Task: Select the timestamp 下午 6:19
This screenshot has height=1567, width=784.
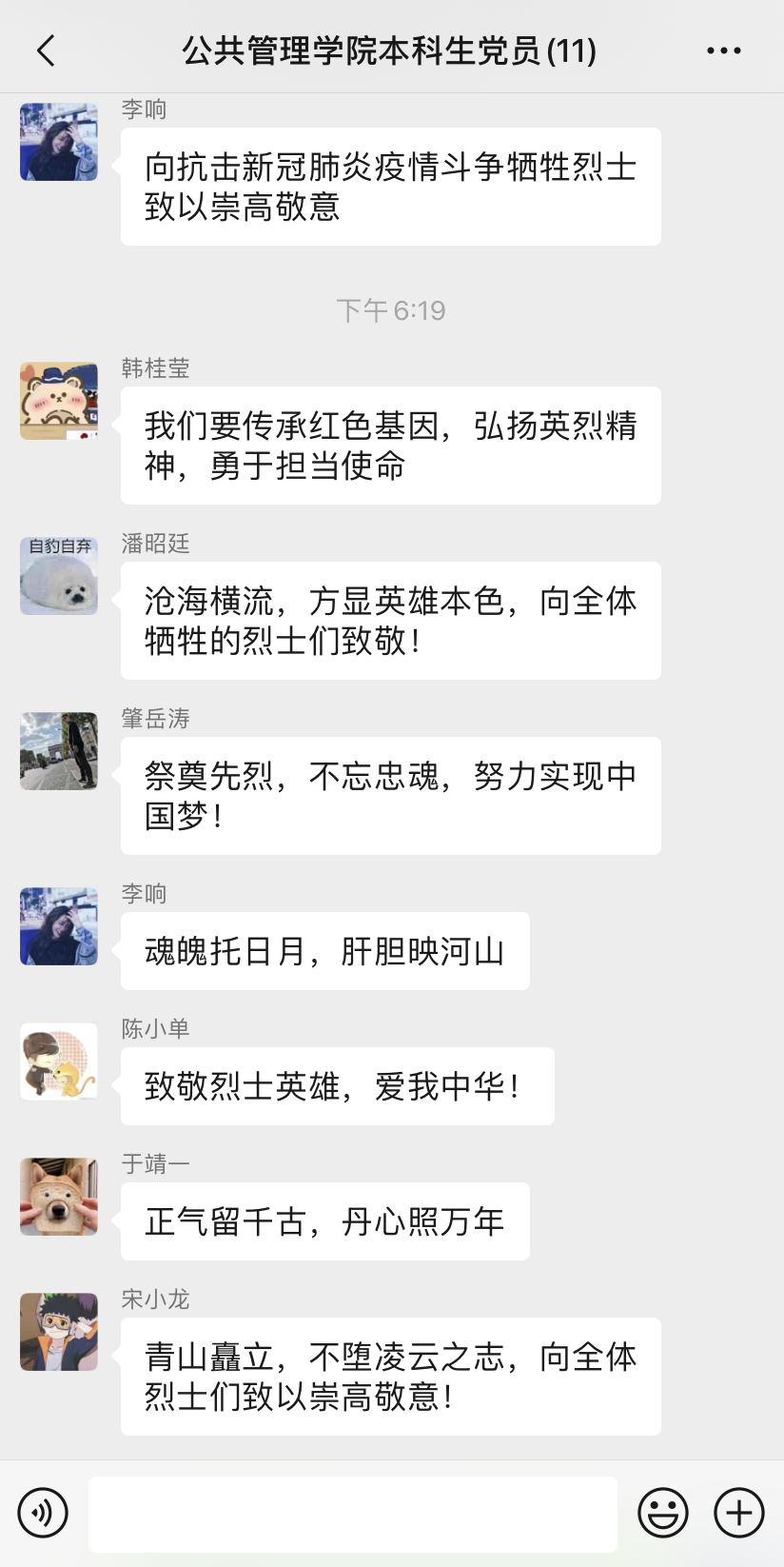Action: click(392, 308)
